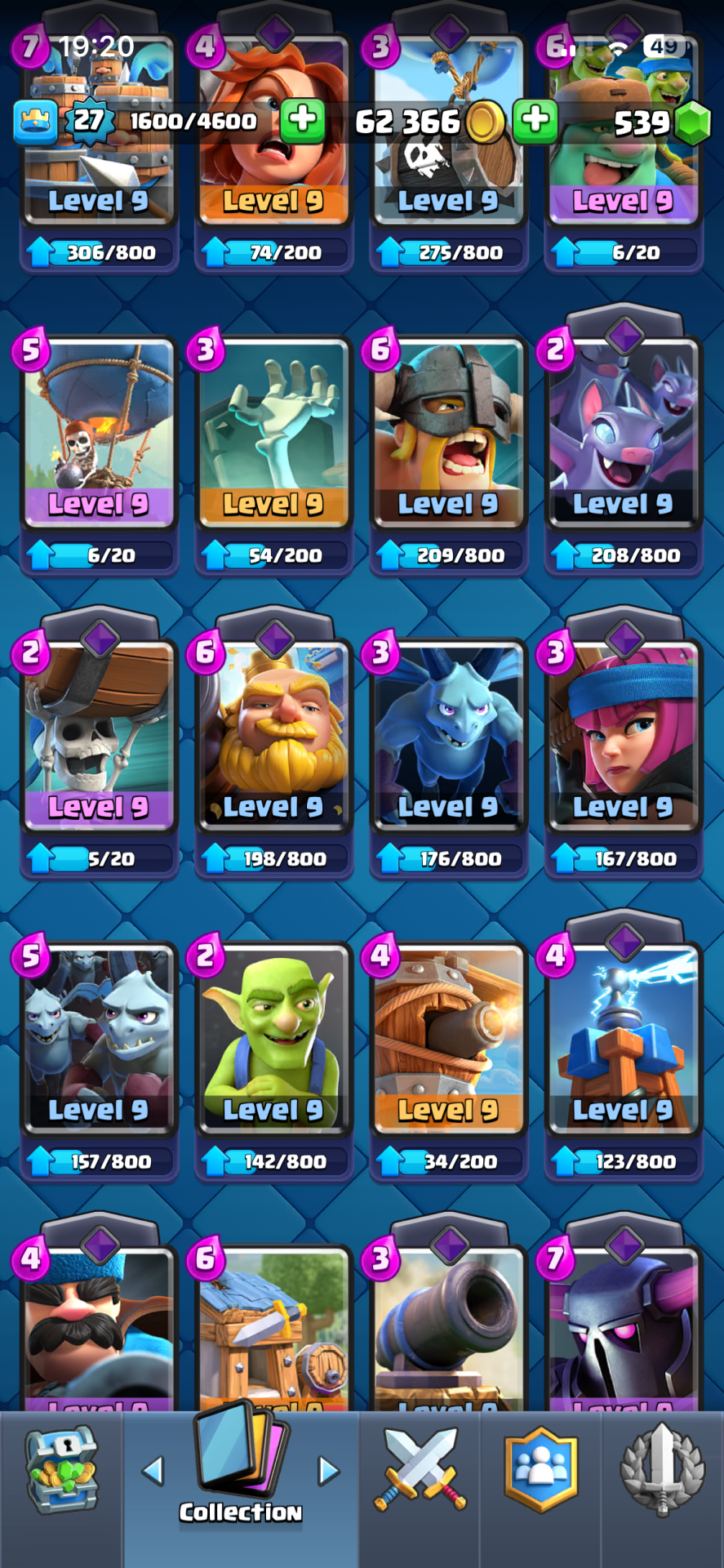This screenshot has width=724, height=1568.
Task: Choose the Bats card
Action: 623,433
